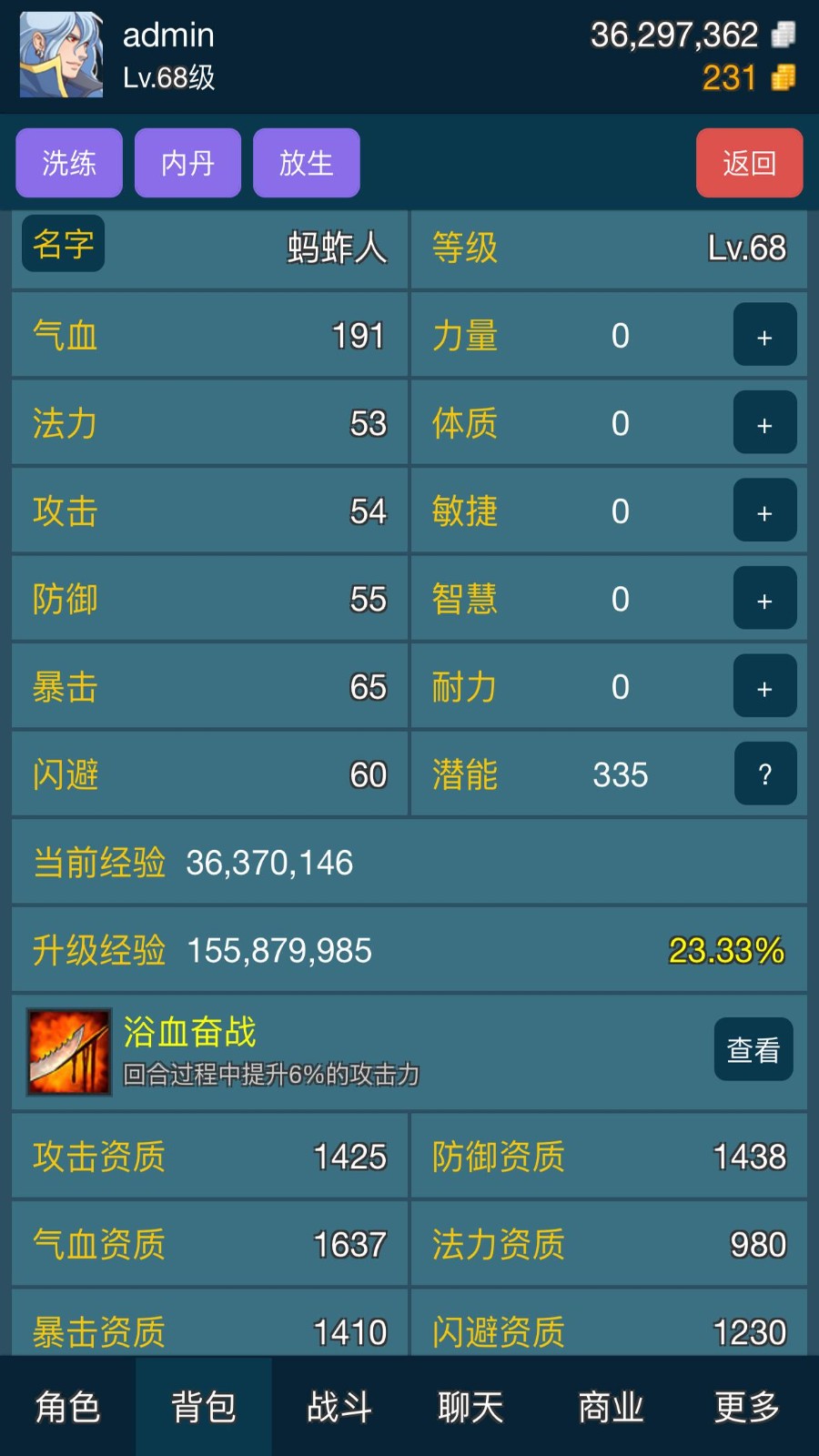Switch to the 背包 tab

click(x=204, y=1407)
